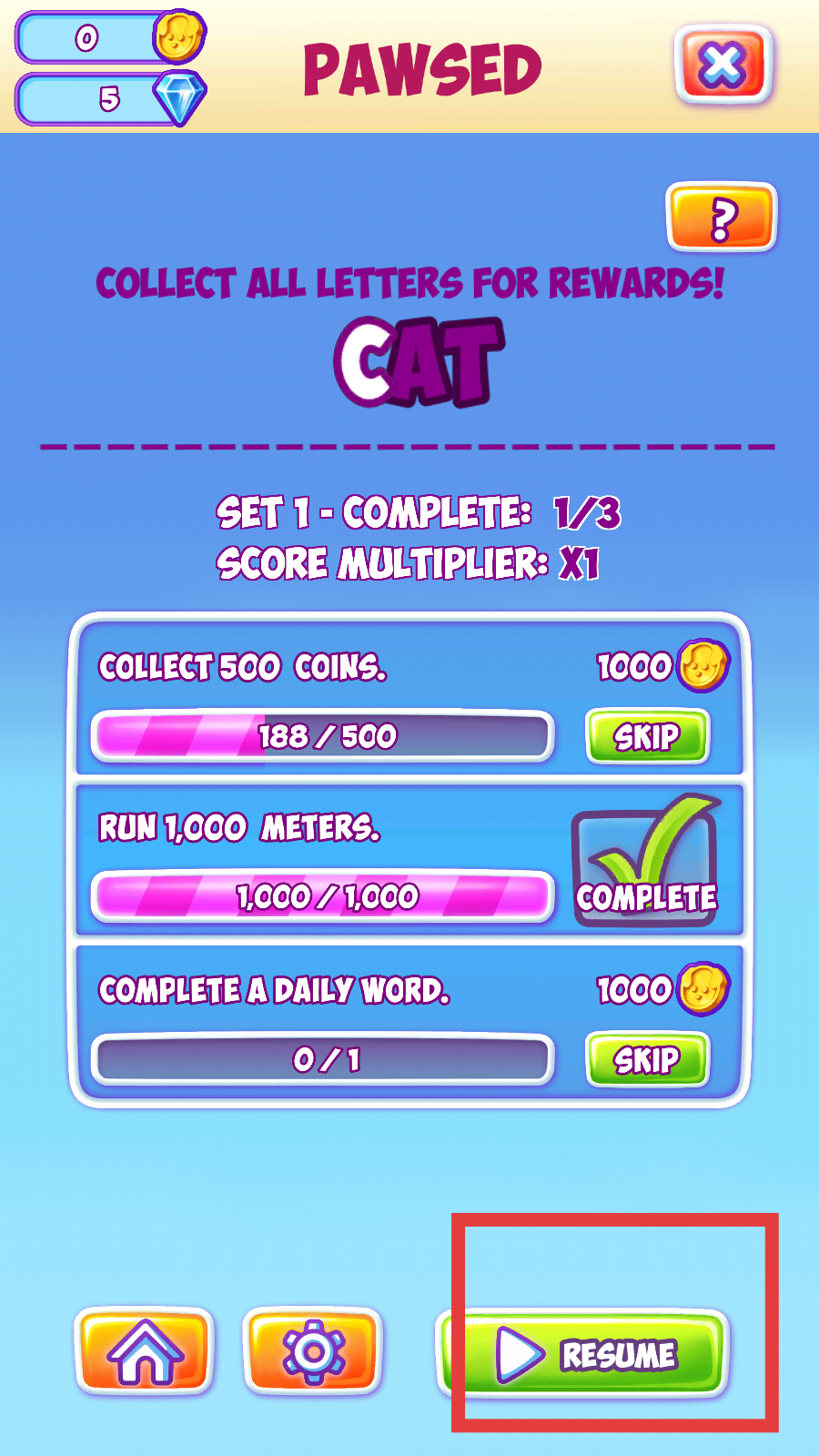Go to the home screen
Viewport: 819px width, 1456px height.
[145, 1352]
